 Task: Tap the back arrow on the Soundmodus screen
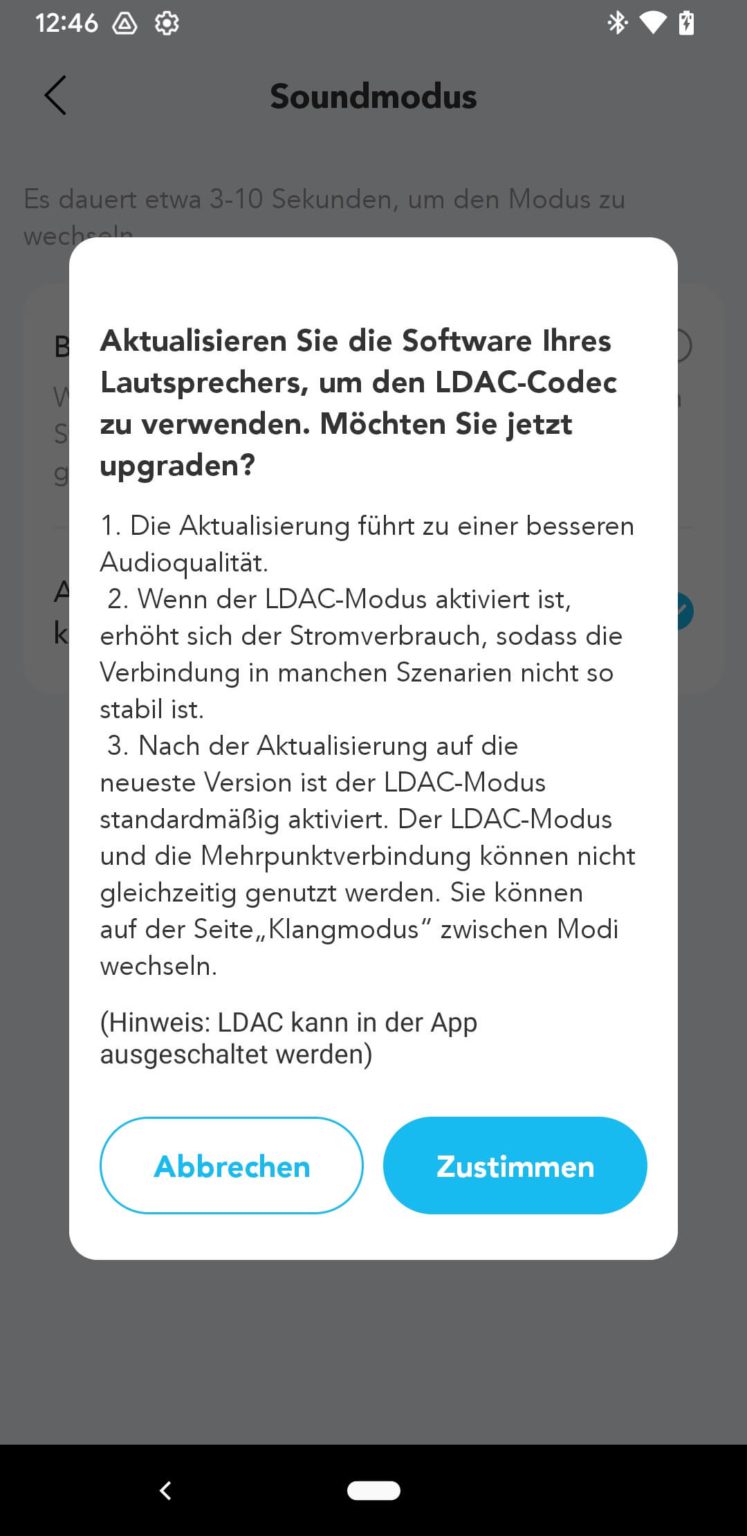tap(55, 95)
